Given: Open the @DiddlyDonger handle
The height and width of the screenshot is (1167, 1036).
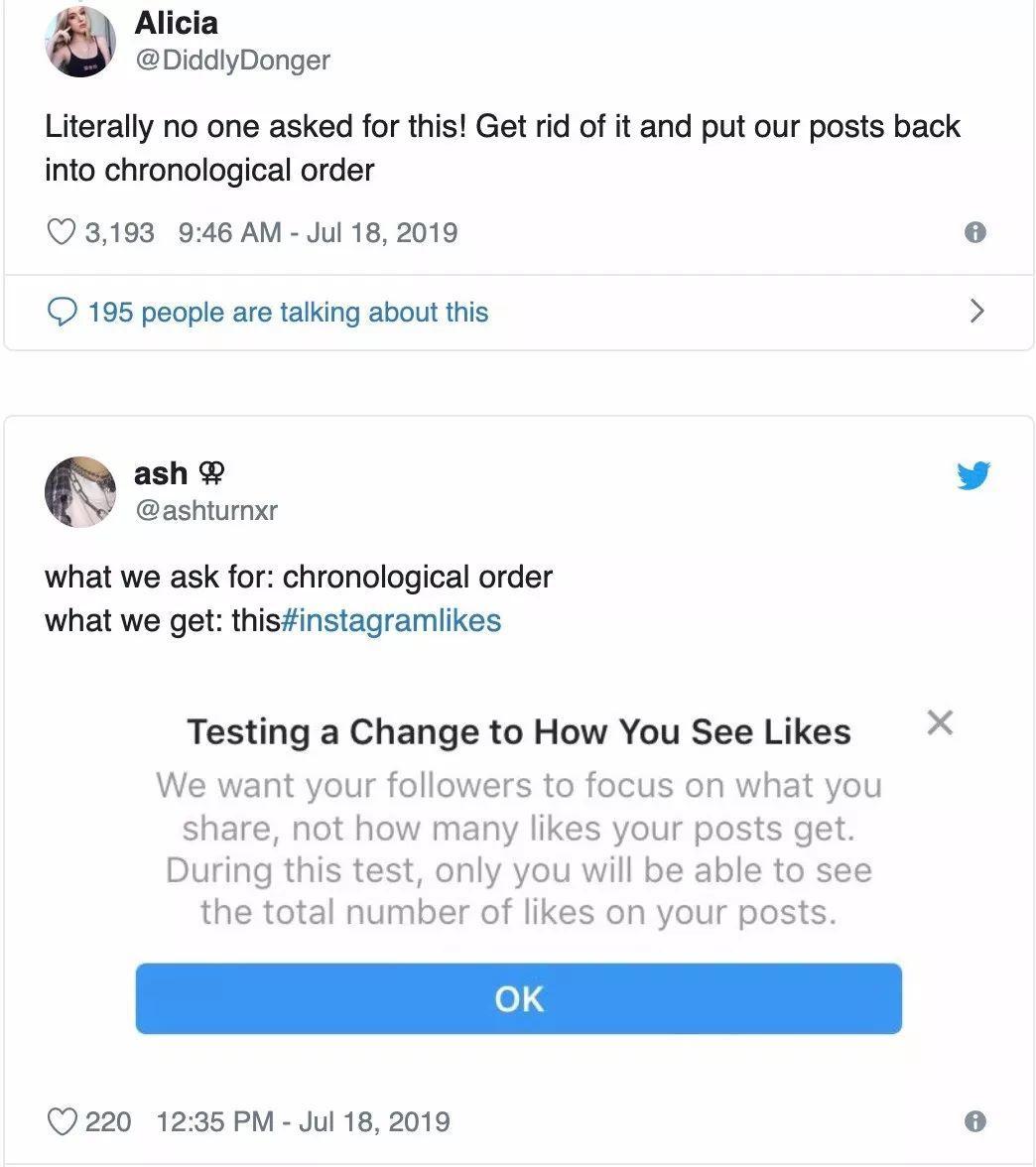Looking at the screenshot, I should tap(232, 60).
